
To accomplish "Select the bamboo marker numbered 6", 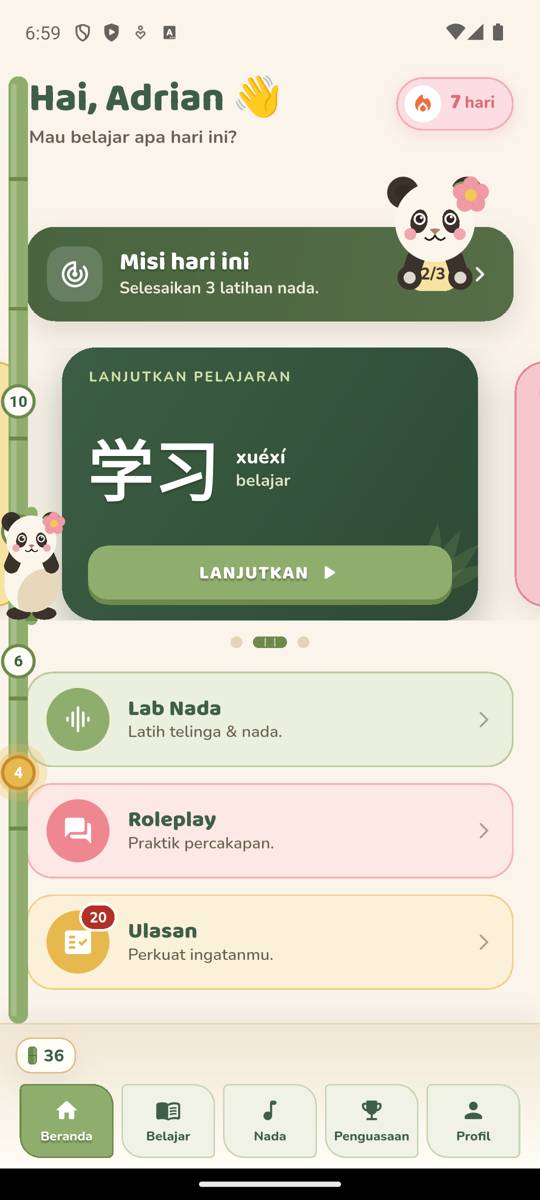I will click(18, 661).
